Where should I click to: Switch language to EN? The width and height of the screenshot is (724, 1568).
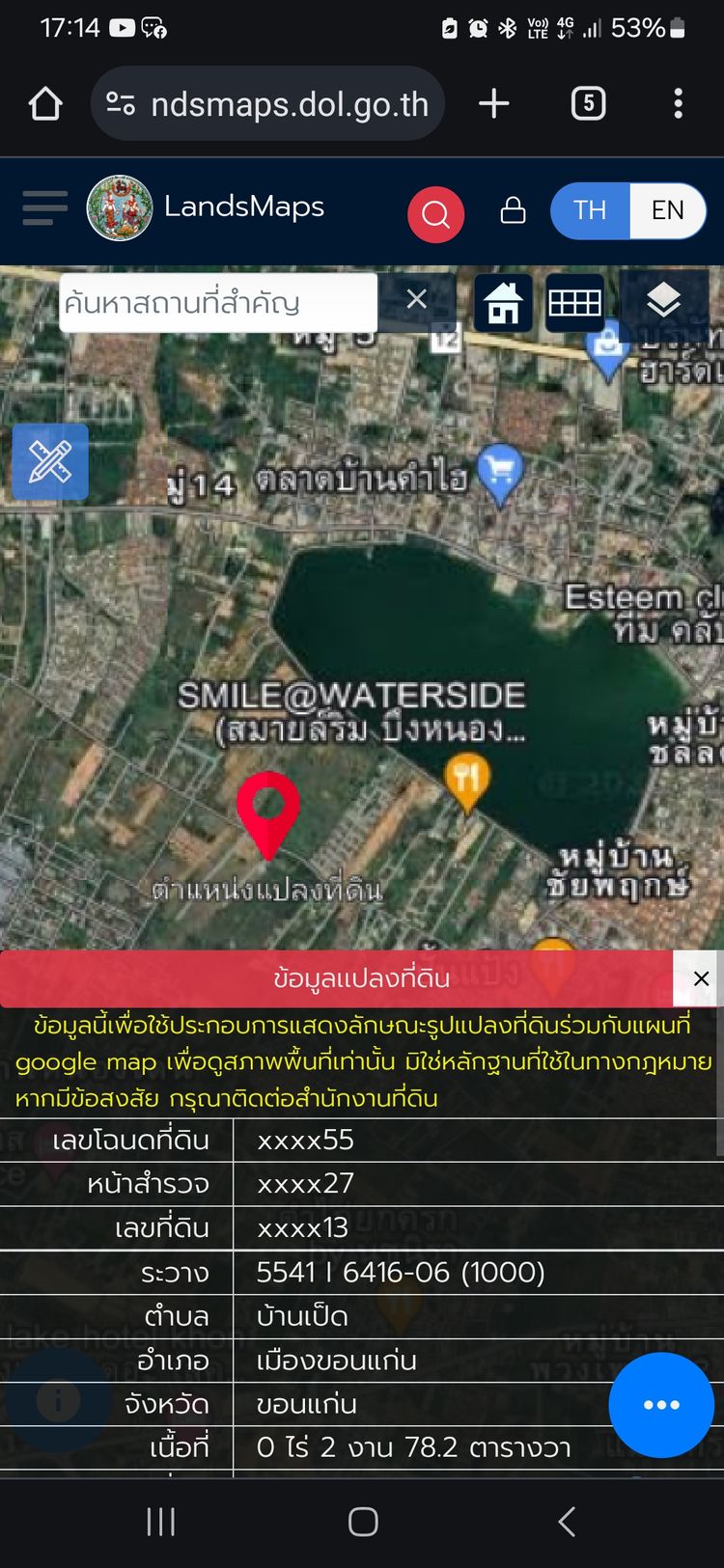667,210
